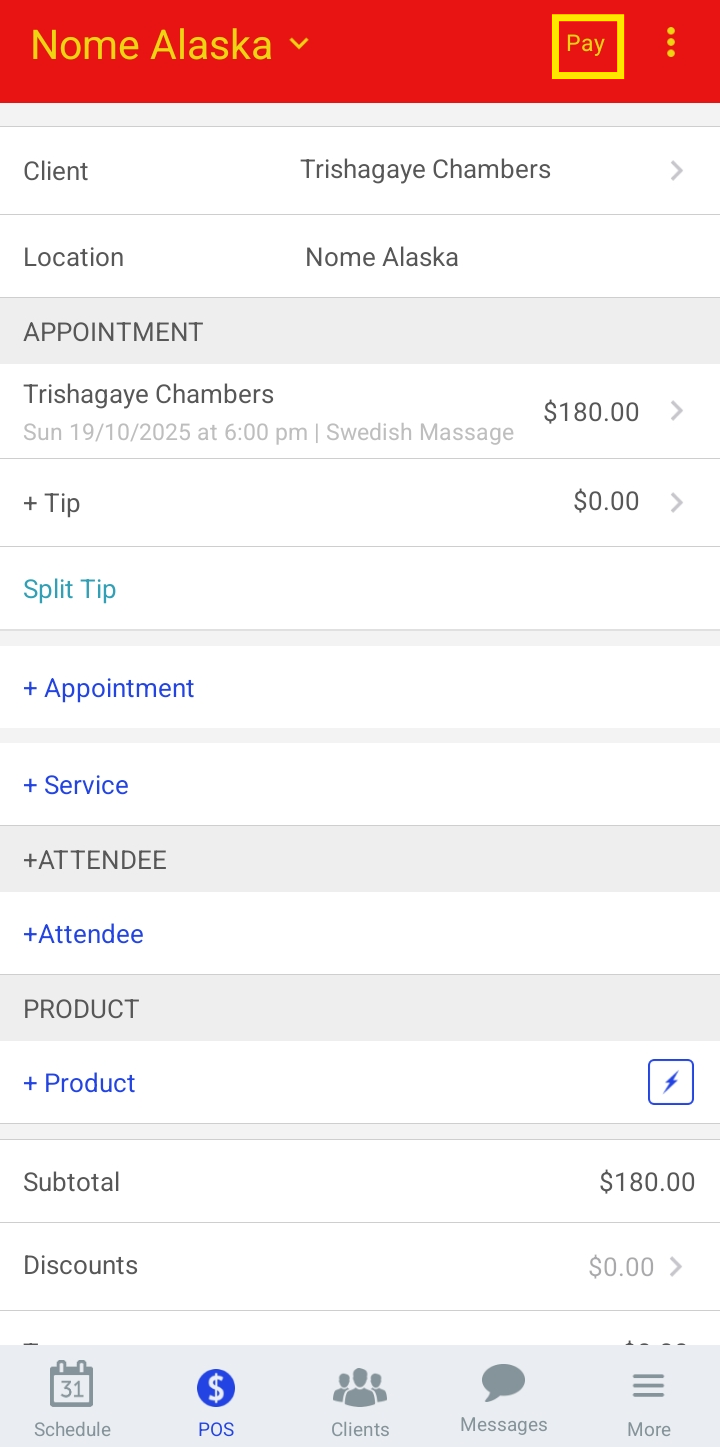The height and width of the screenshot is (1447, 720).
Task: Open the three-dot overflow menu
Action: click(670, 43)
